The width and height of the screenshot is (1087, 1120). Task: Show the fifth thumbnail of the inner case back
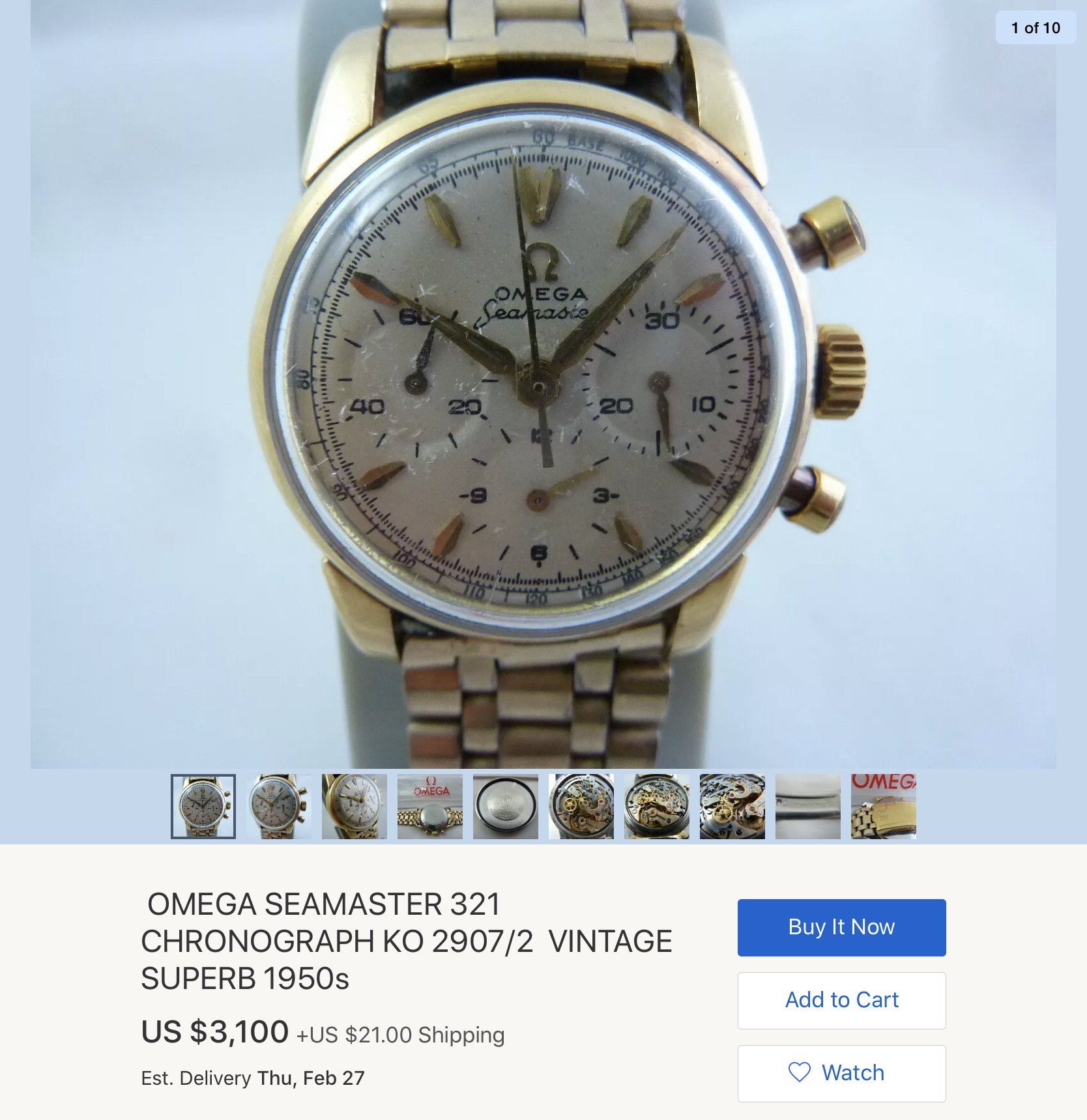[x=506, y=806]
